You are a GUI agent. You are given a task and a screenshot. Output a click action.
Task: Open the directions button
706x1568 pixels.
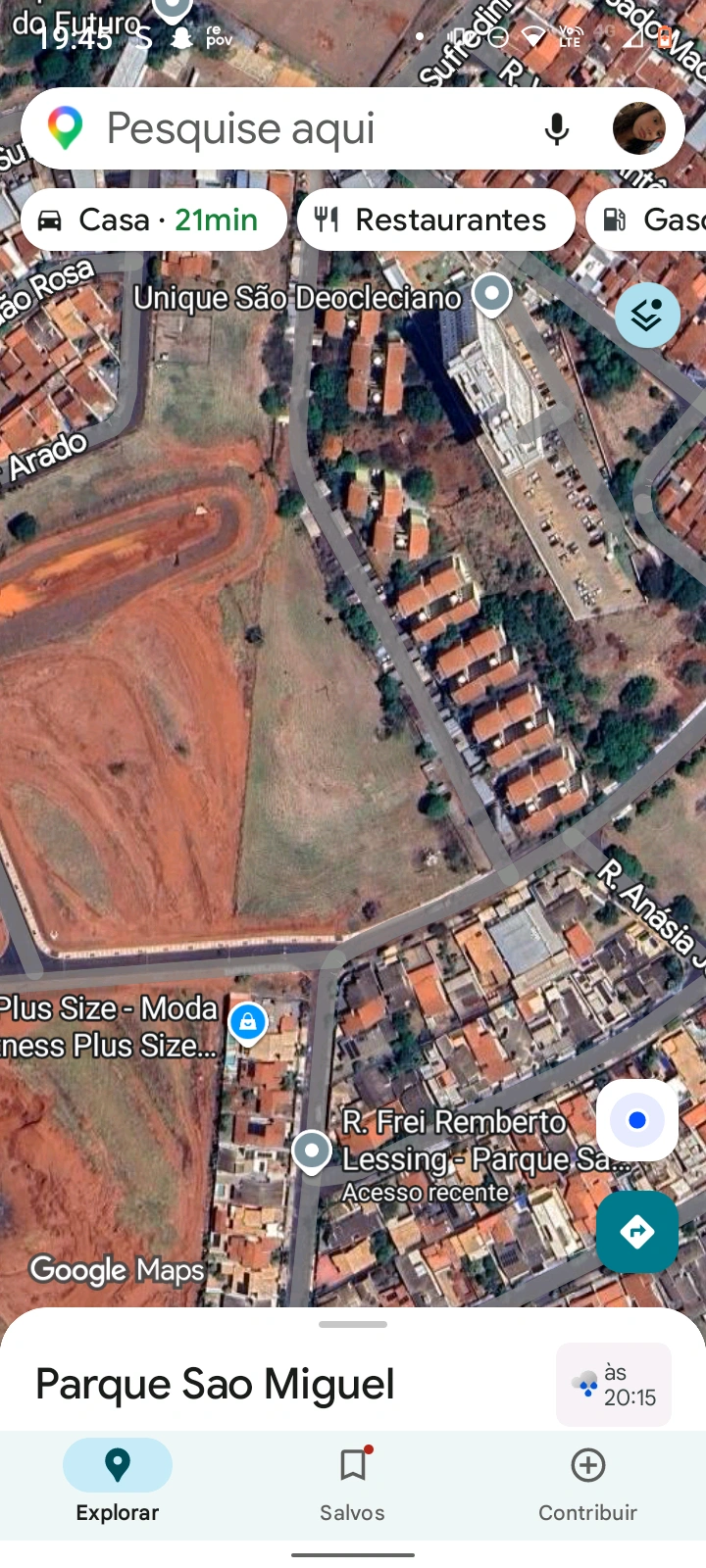pyautogui.click(x=637, y=1232)
